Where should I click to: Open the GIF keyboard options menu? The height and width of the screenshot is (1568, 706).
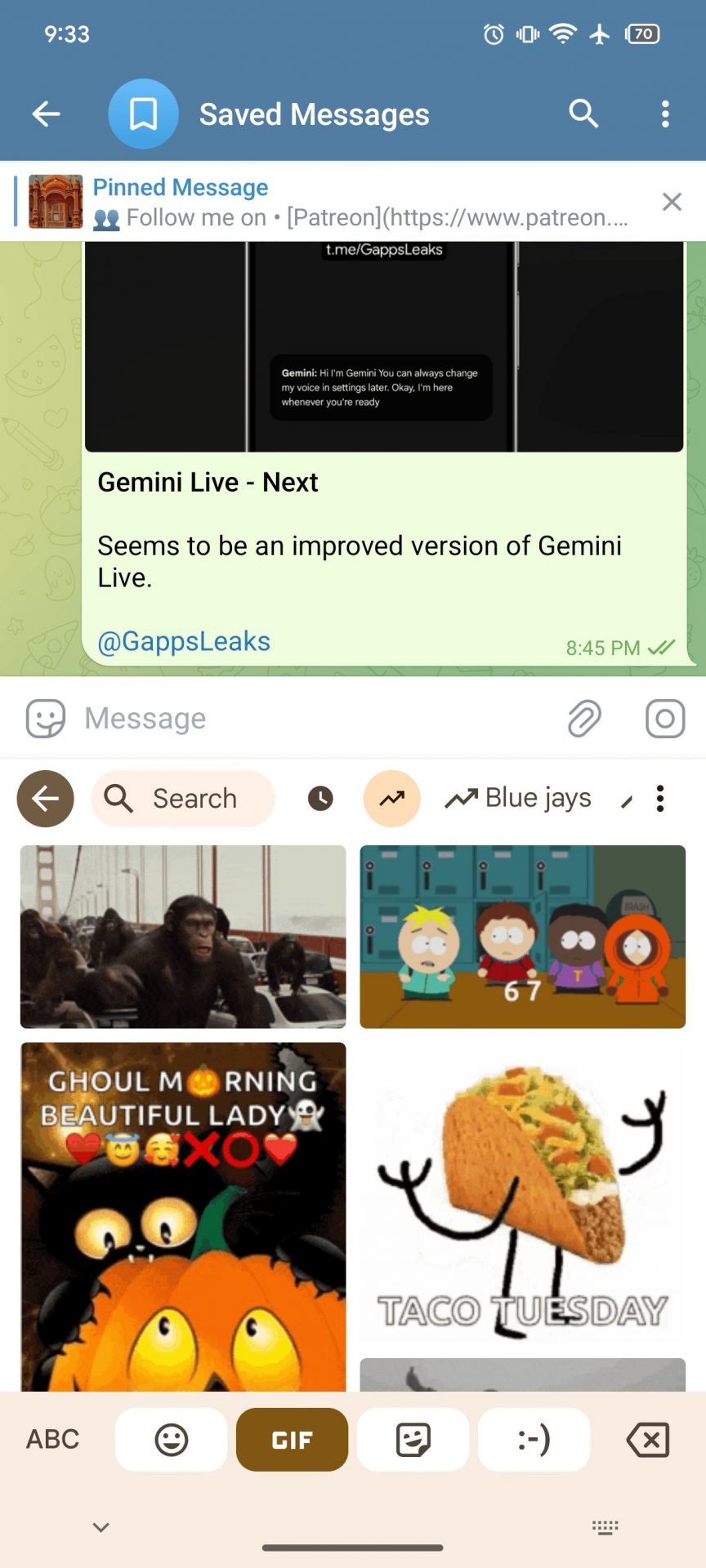660,799
